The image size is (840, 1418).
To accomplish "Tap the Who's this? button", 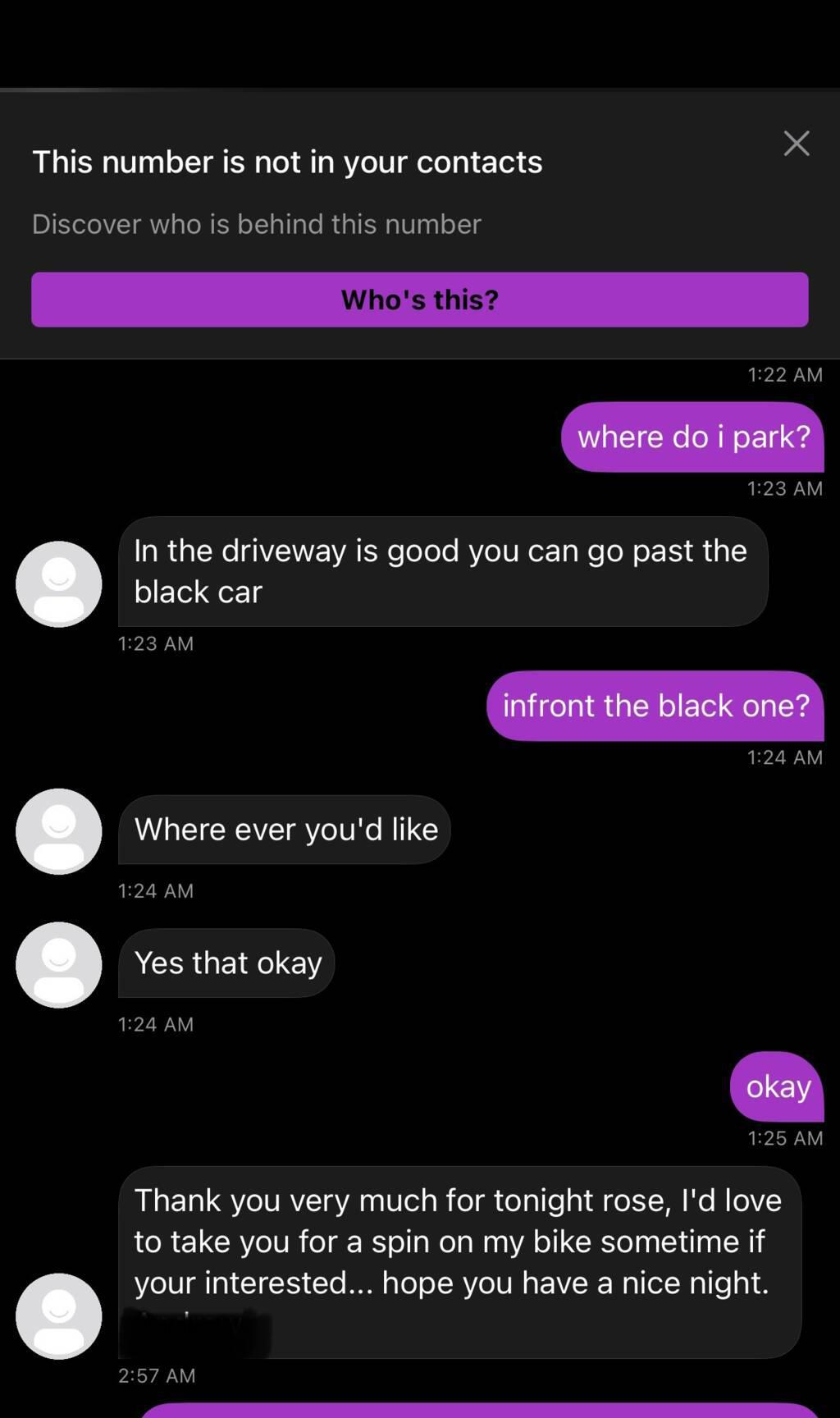I will click(x=419, y=300).
